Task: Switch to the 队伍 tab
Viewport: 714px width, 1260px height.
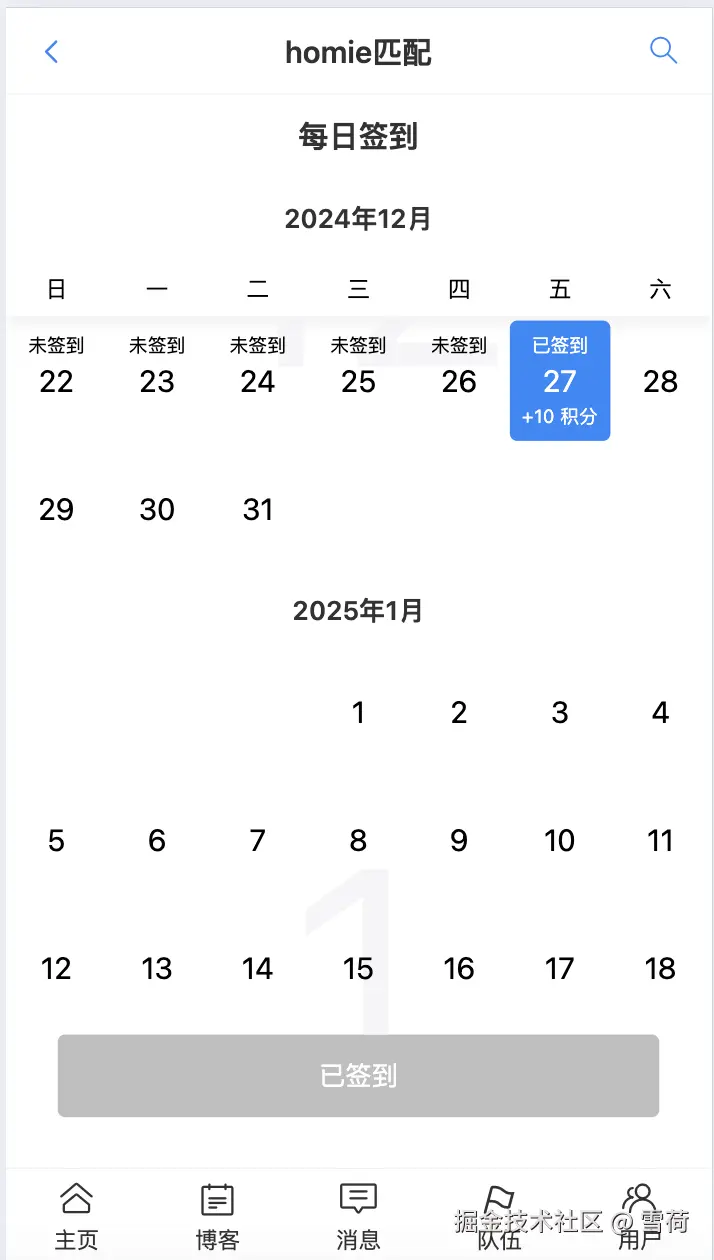Action: (499, 1215)
